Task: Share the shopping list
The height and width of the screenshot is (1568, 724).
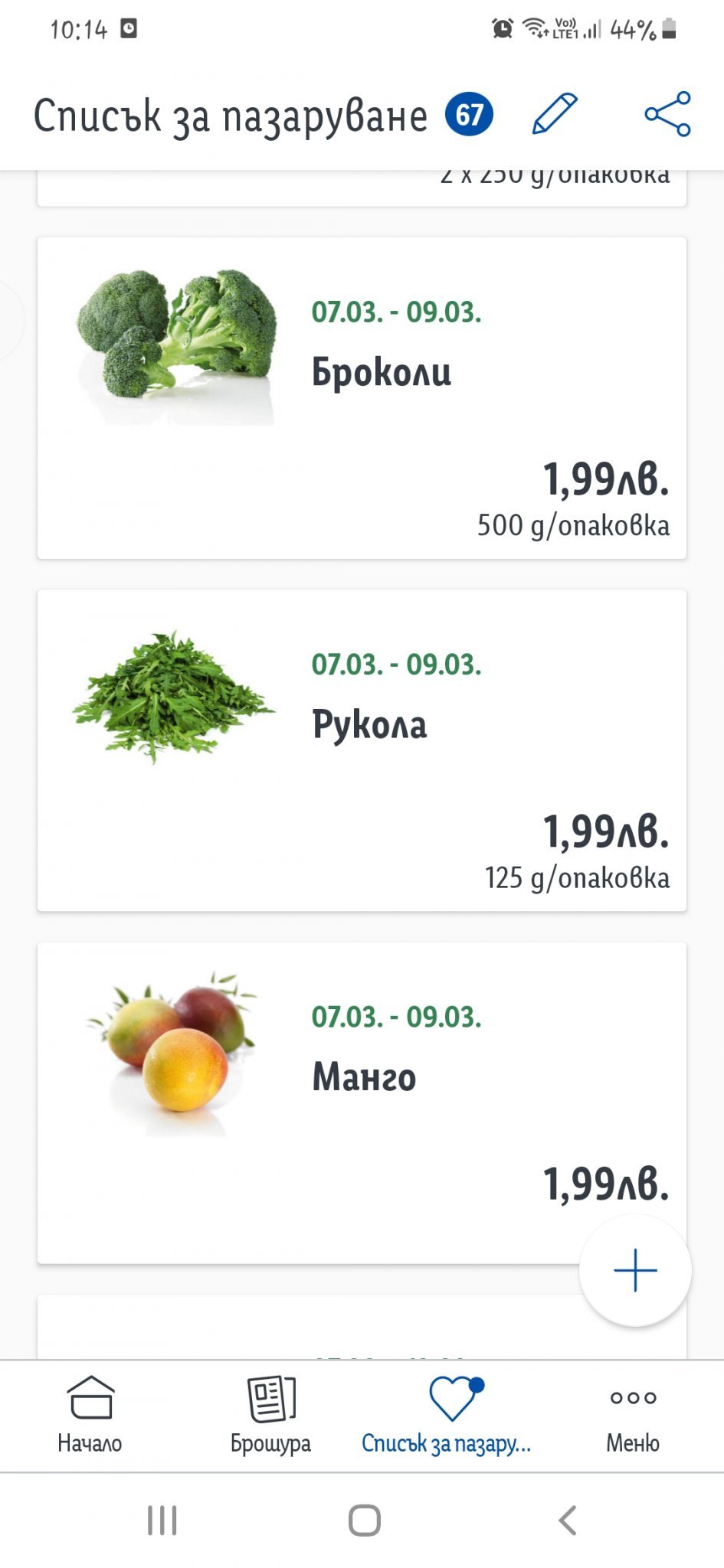Action: point(667,115)
